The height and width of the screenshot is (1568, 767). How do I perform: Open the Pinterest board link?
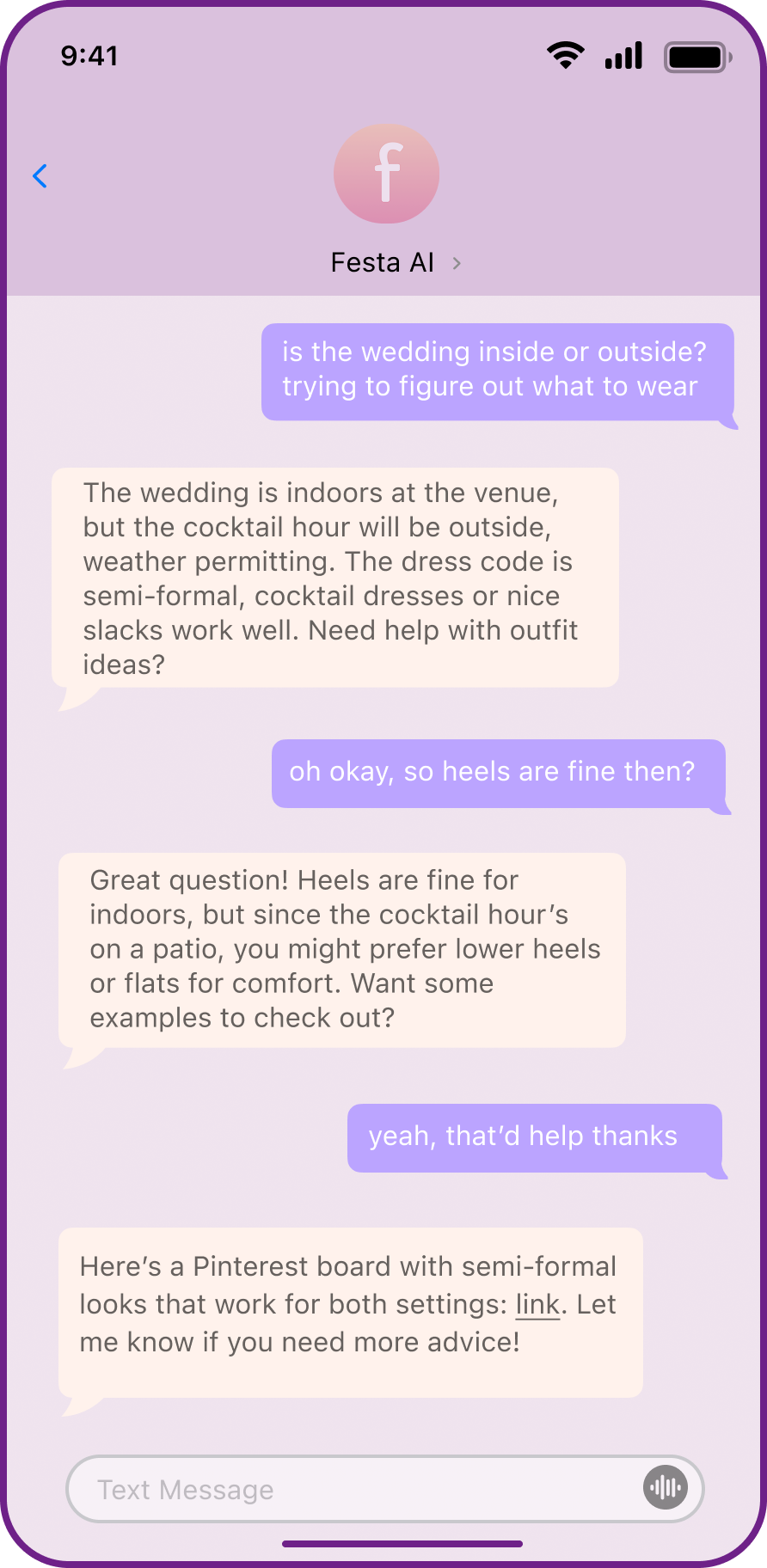pos(537,1305)
